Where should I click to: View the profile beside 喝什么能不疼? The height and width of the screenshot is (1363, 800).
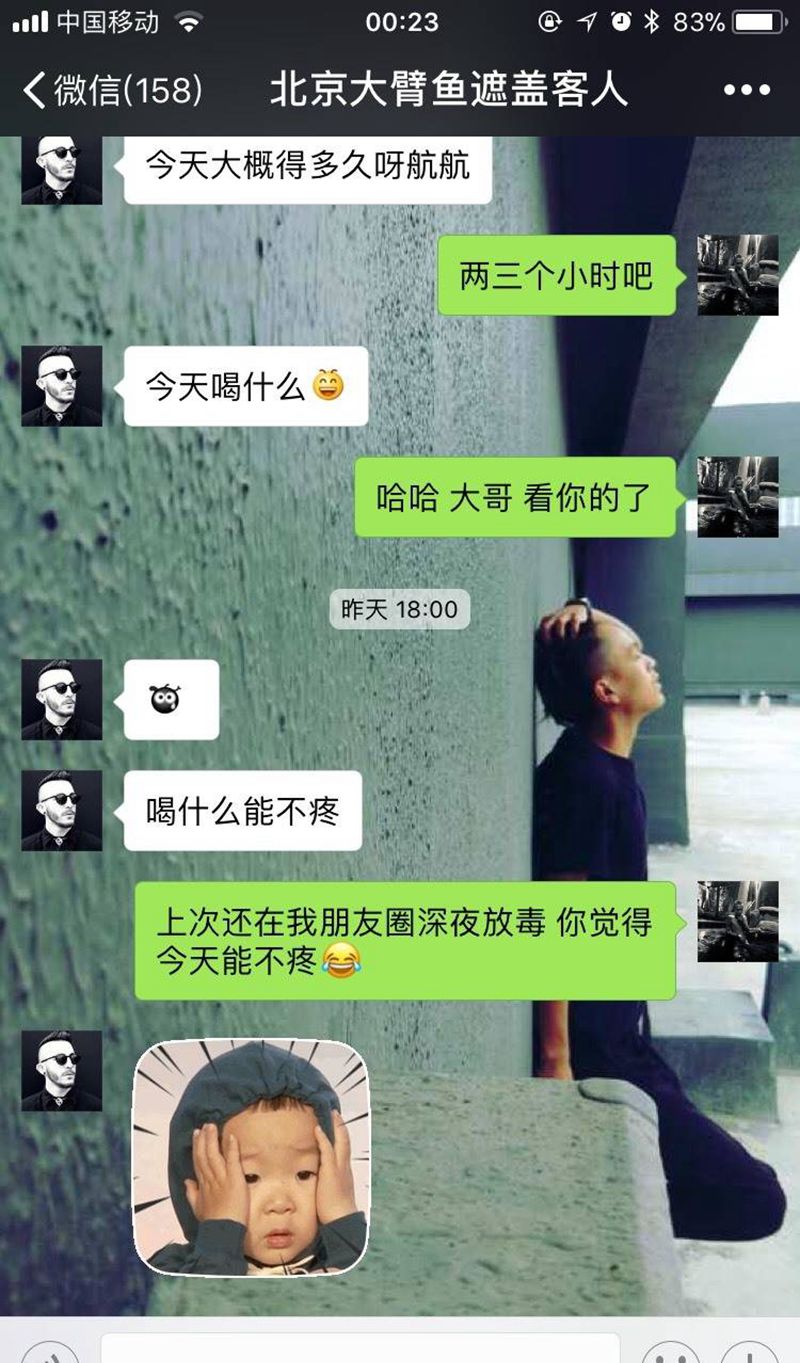point(62,810)
